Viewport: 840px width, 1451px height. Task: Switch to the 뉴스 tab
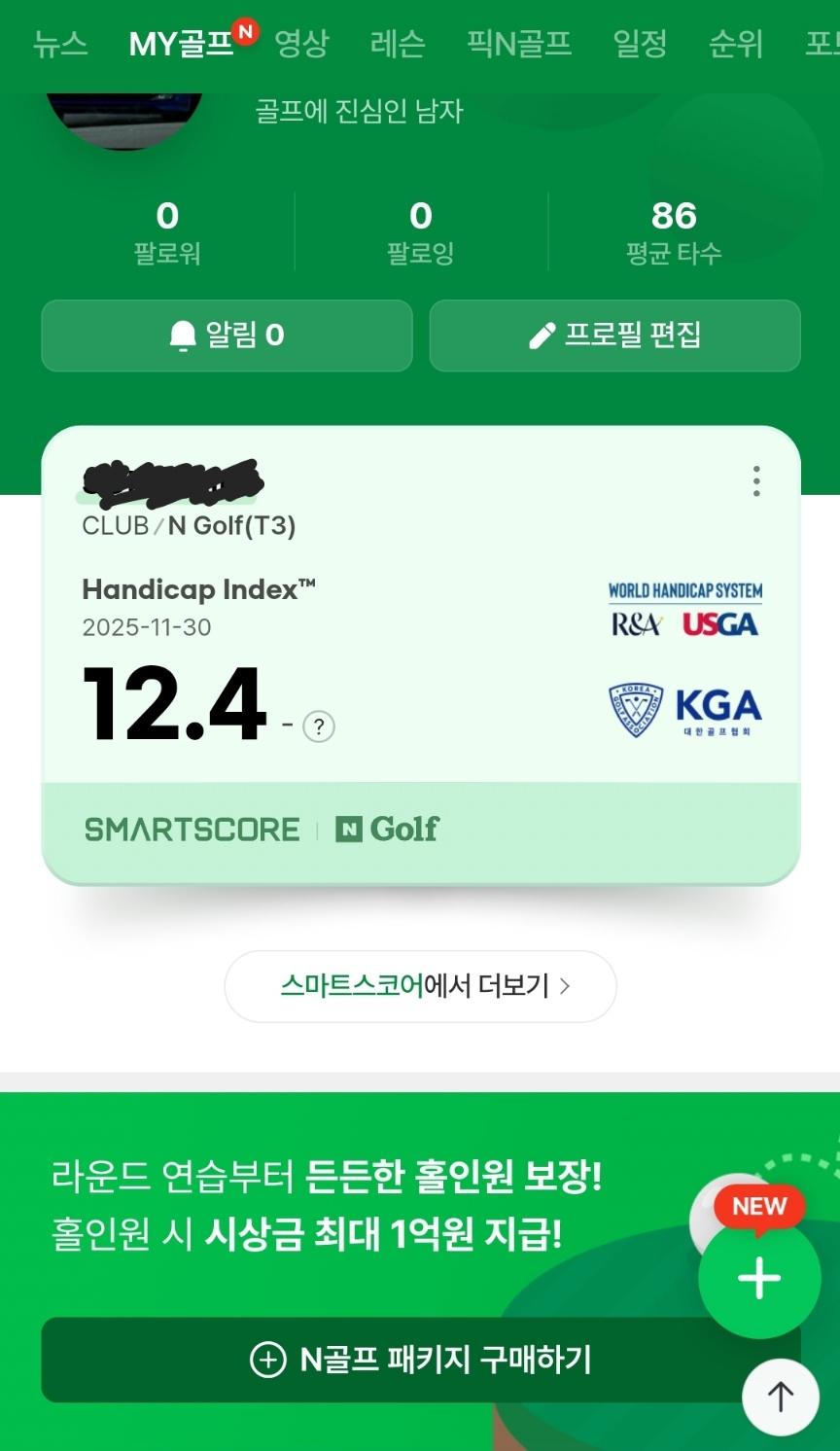pos(60,44)
